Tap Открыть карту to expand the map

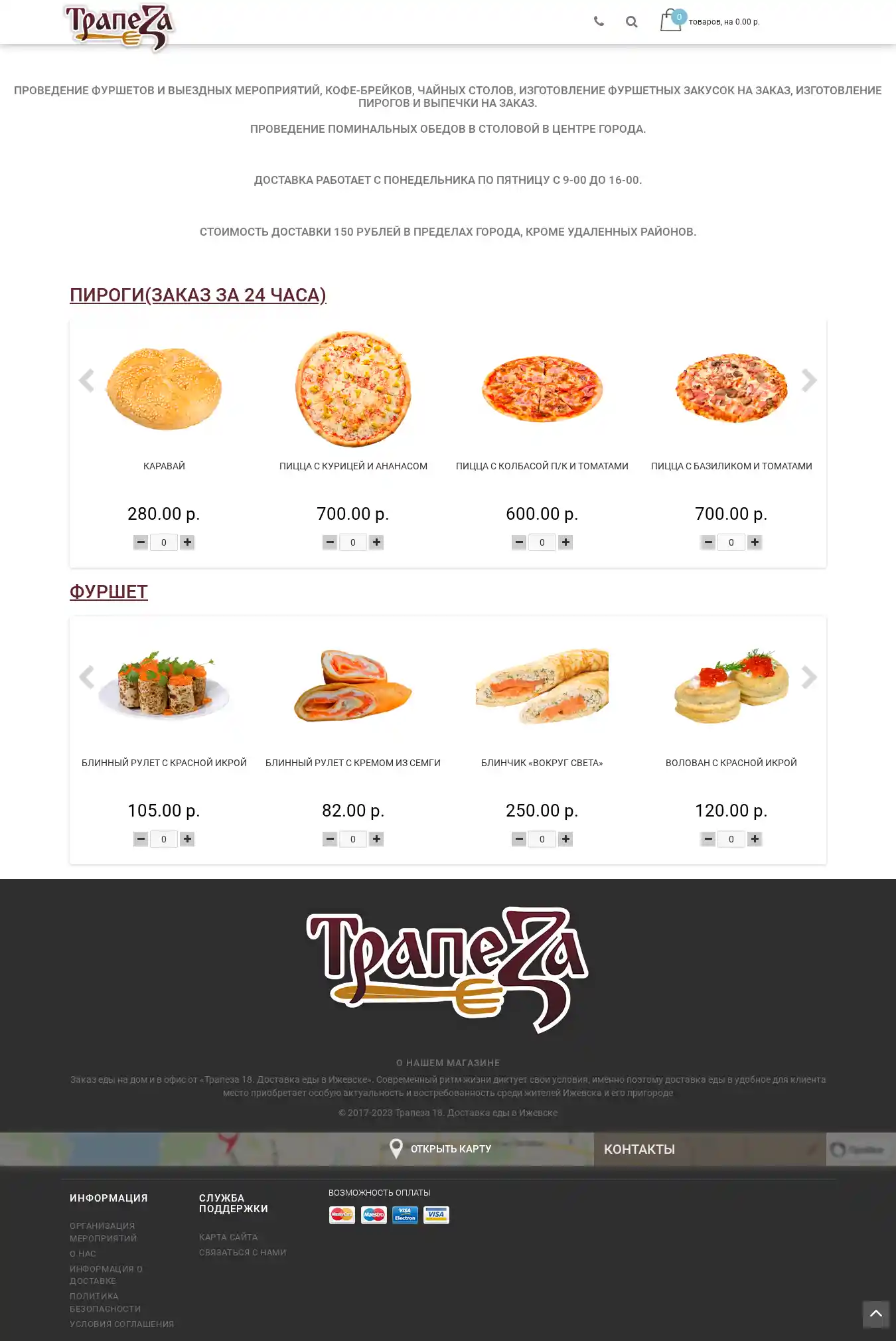pyautogui.click(x=441, y=1148)
